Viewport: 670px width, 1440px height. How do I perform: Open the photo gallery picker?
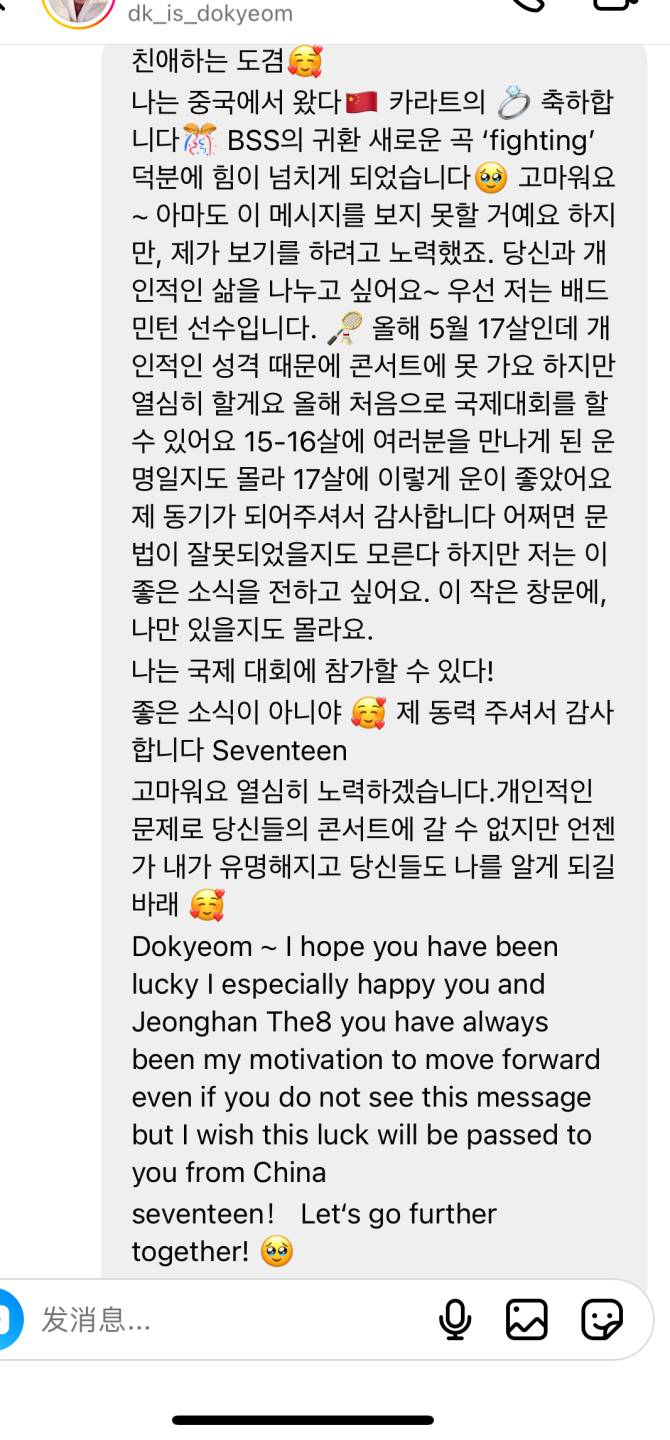527,1320
